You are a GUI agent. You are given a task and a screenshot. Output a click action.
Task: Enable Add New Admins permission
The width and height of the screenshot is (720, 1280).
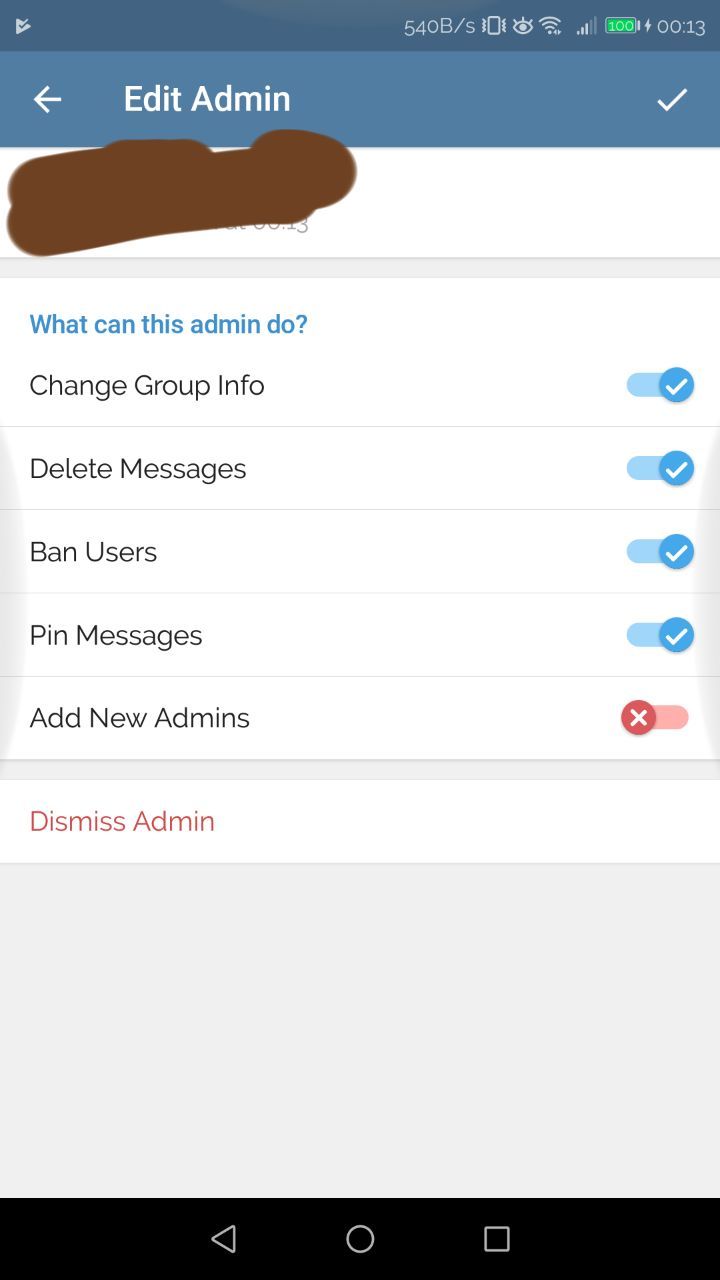point(656,718)
